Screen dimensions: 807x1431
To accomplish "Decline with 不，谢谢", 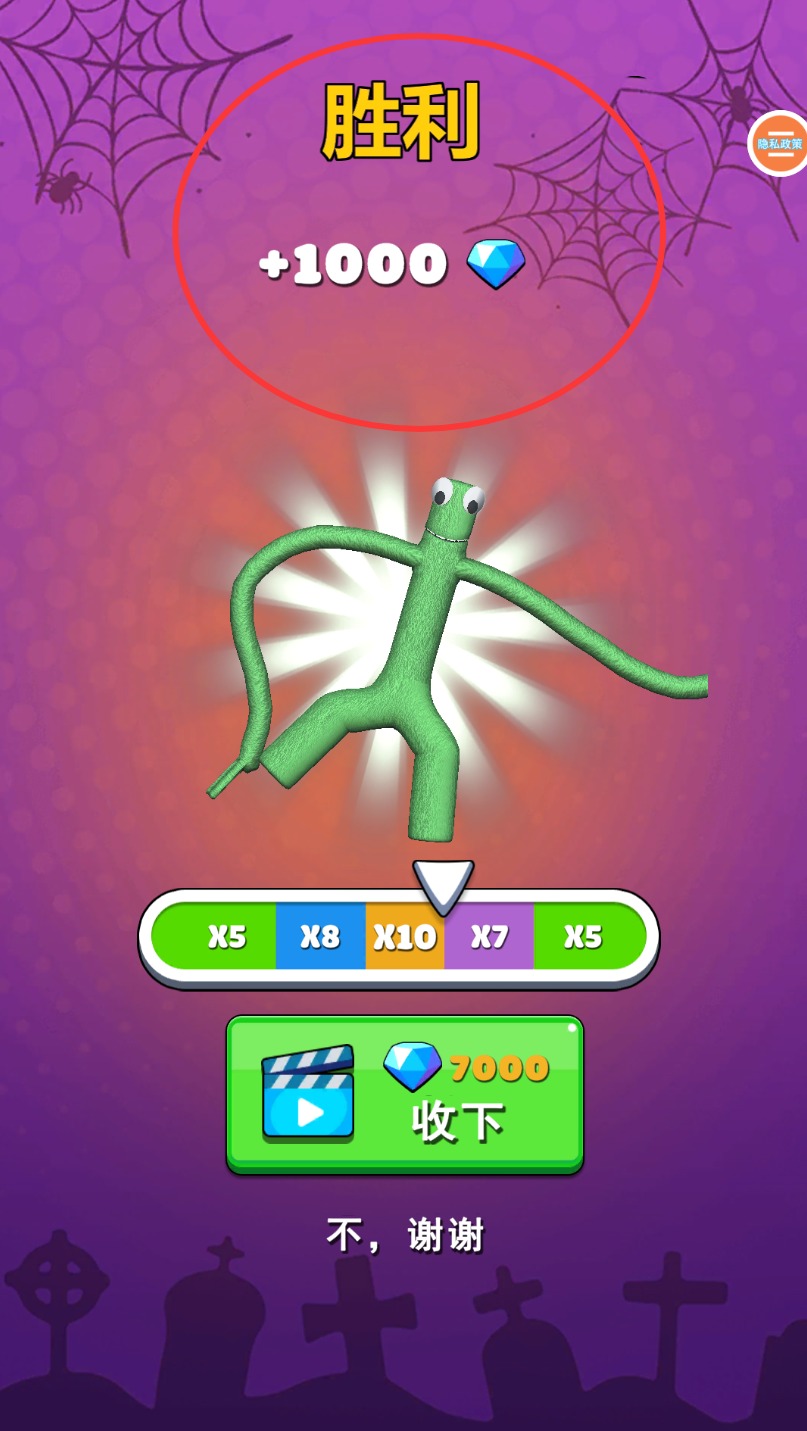I will (404, 1236).
